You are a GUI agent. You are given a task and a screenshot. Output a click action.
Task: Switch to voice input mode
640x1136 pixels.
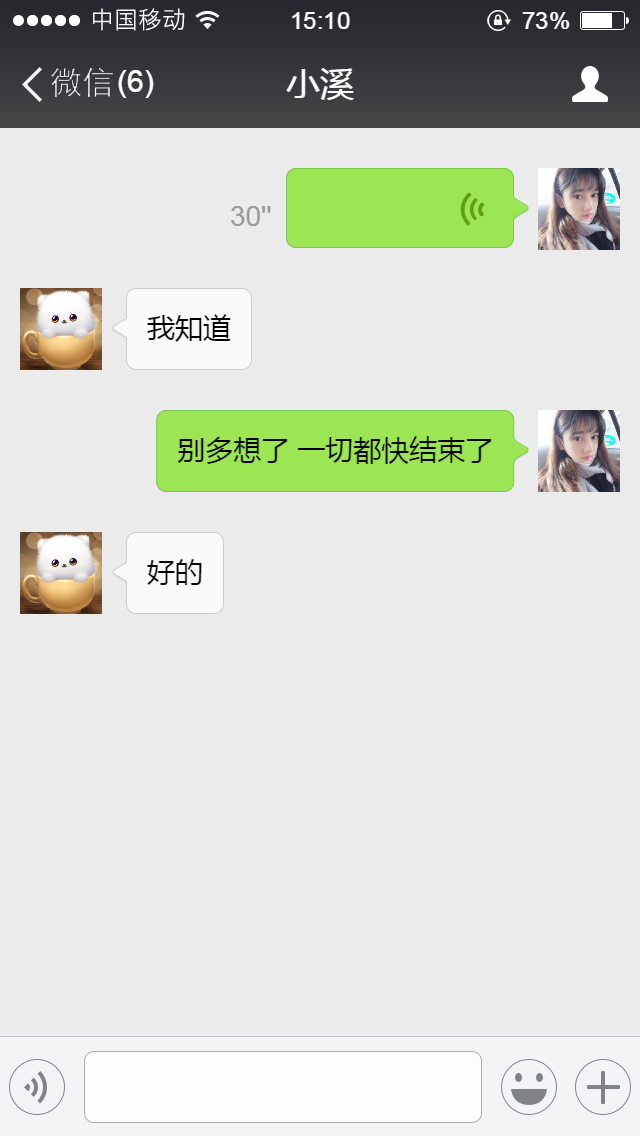37,1087
